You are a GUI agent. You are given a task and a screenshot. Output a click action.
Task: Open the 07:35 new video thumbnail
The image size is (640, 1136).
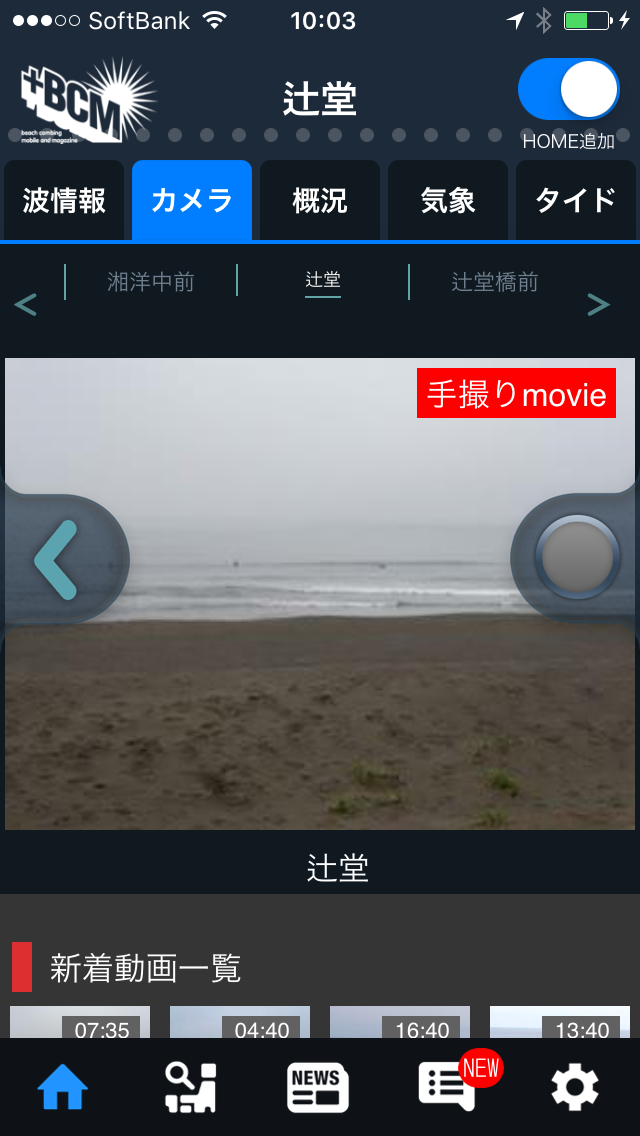80,1023
